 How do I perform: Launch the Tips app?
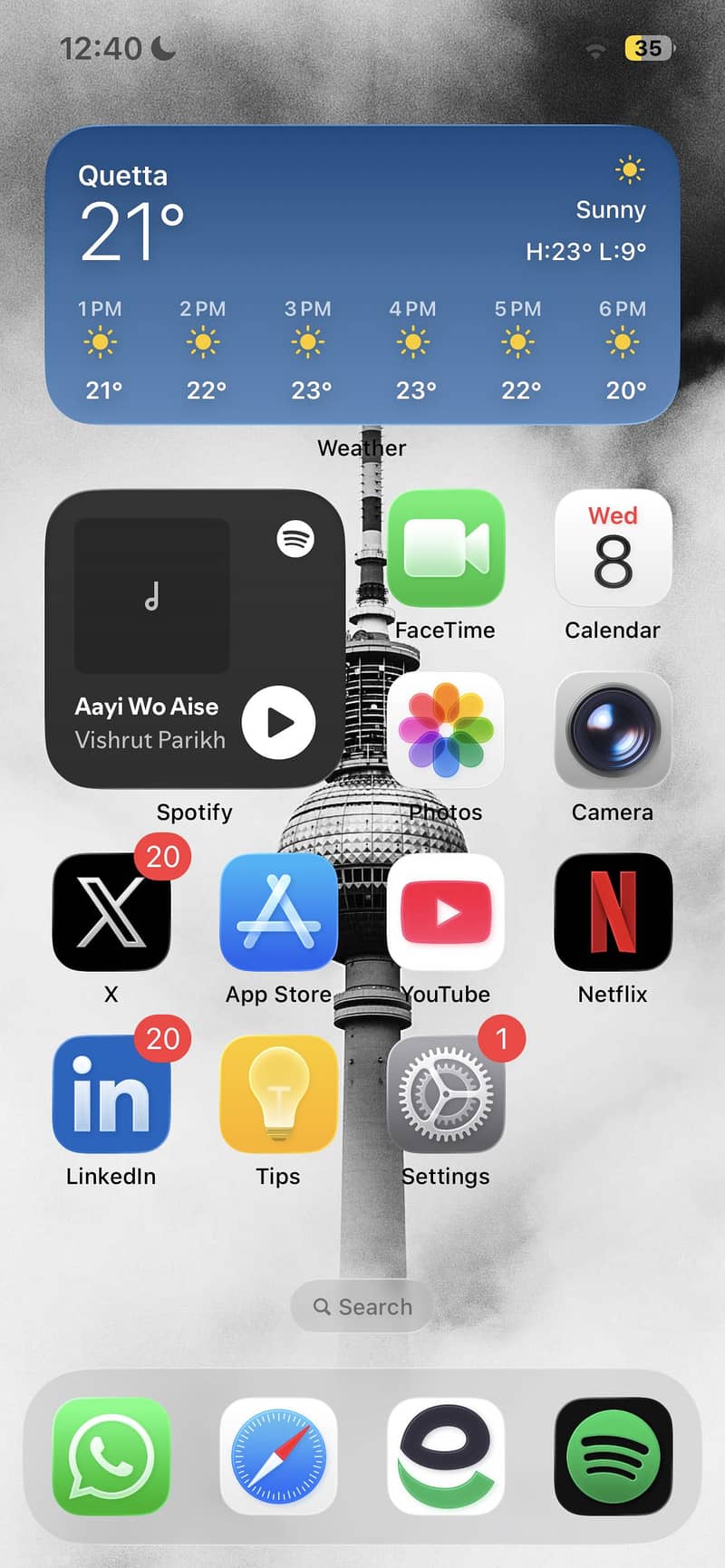tap(278, 1094)
